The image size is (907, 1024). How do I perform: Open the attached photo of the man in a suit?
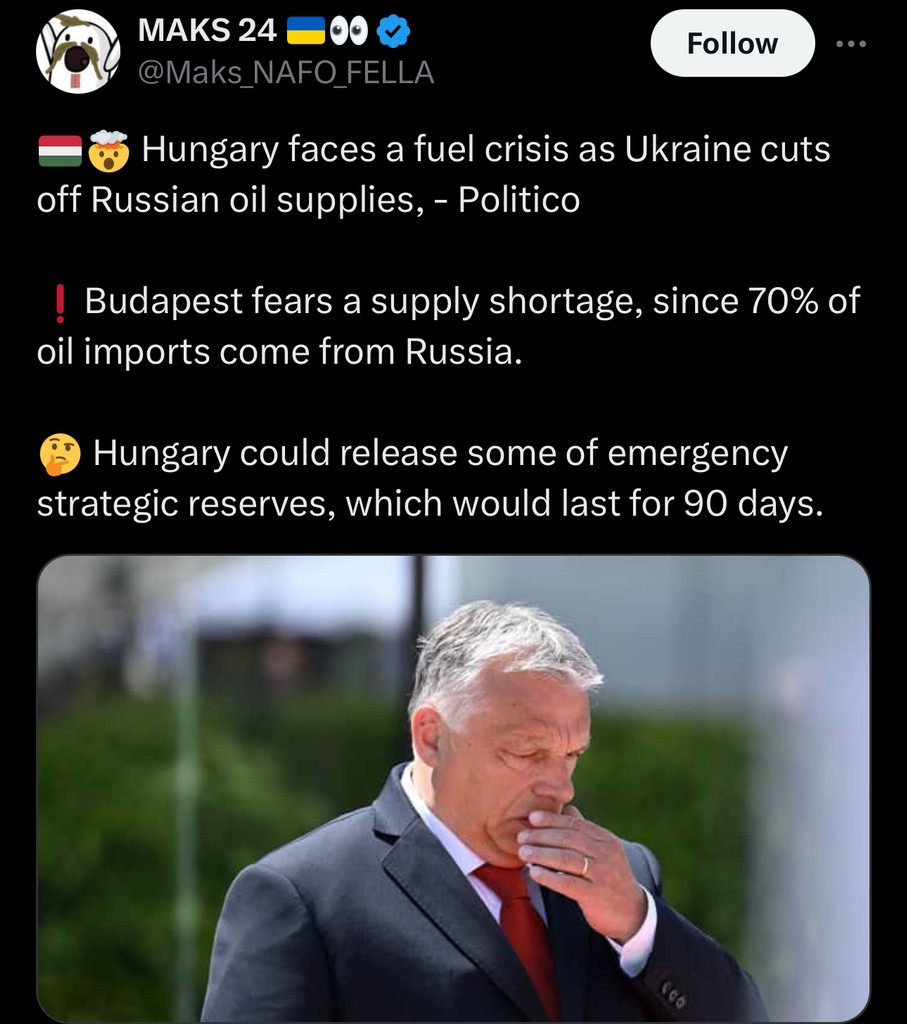[x=453, y=788]
